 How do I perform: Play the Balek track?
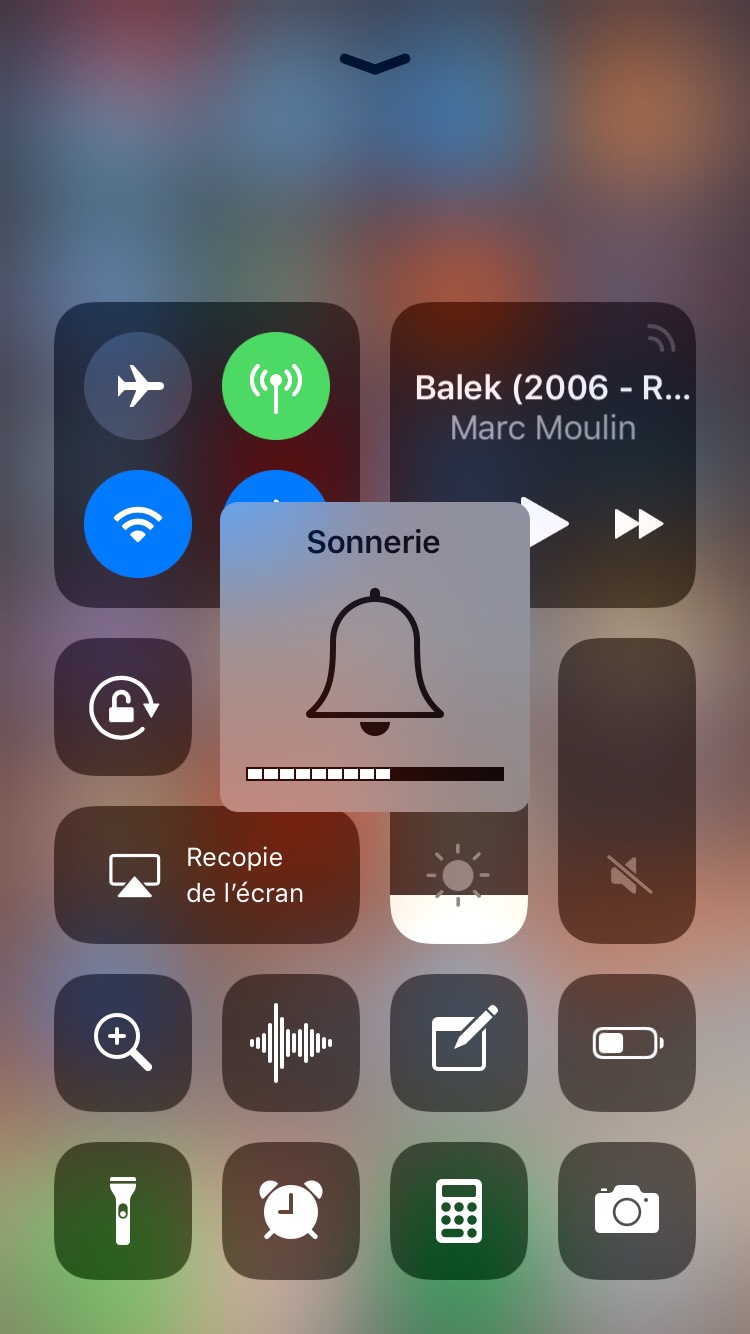(548, 523)
